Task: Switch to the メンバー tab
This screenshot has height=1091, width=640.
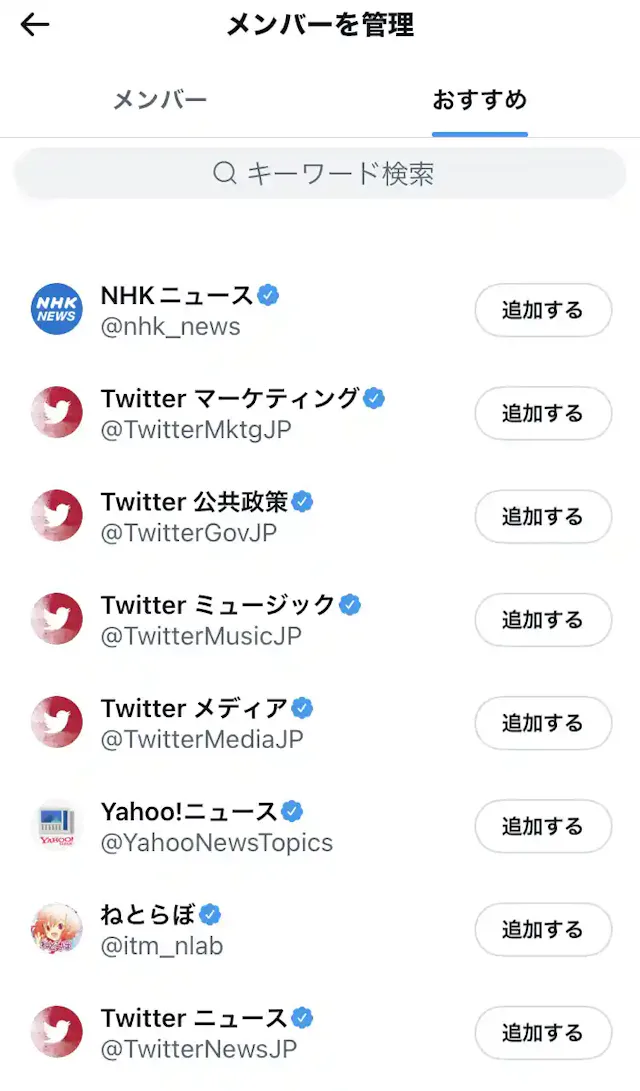Action: [160, 100]
